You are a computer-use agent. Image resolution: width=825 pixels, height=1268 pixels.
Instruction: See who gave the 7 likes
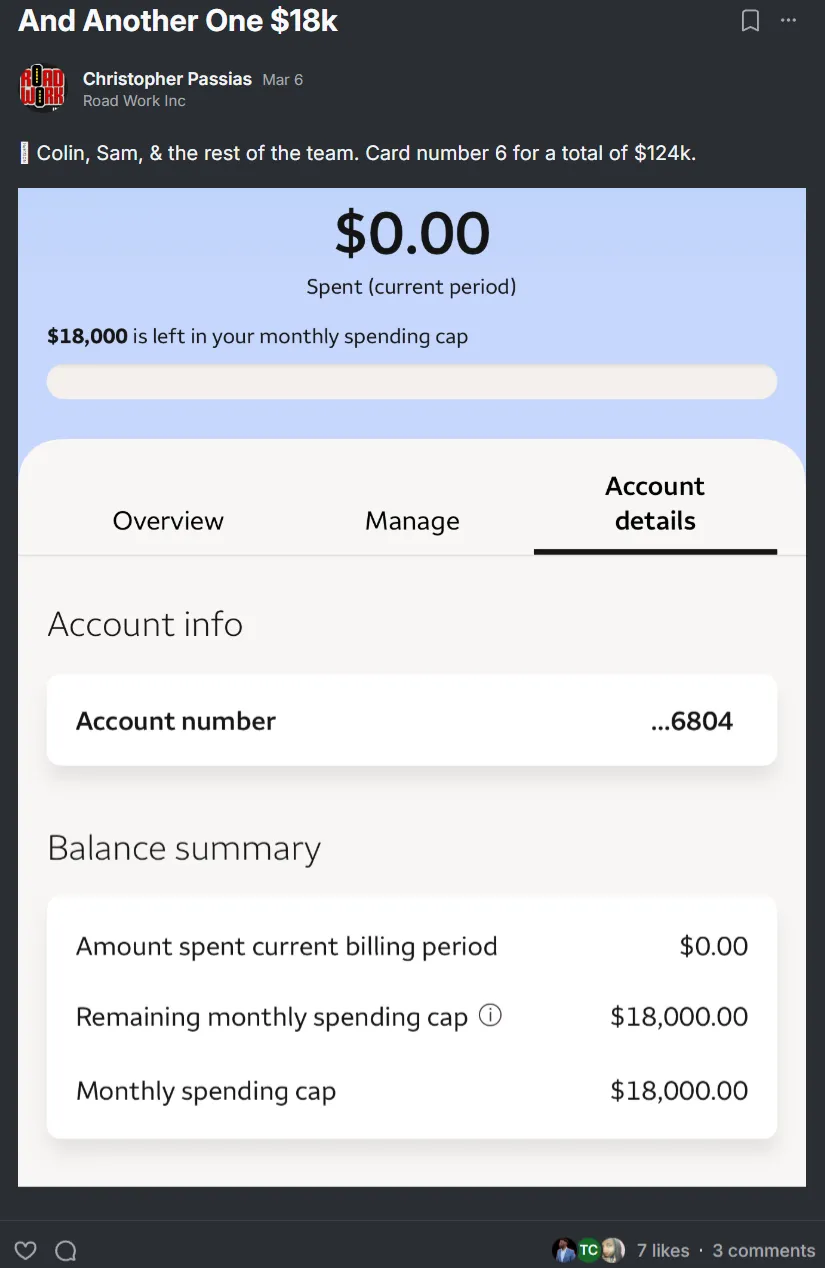[663, 1250]
